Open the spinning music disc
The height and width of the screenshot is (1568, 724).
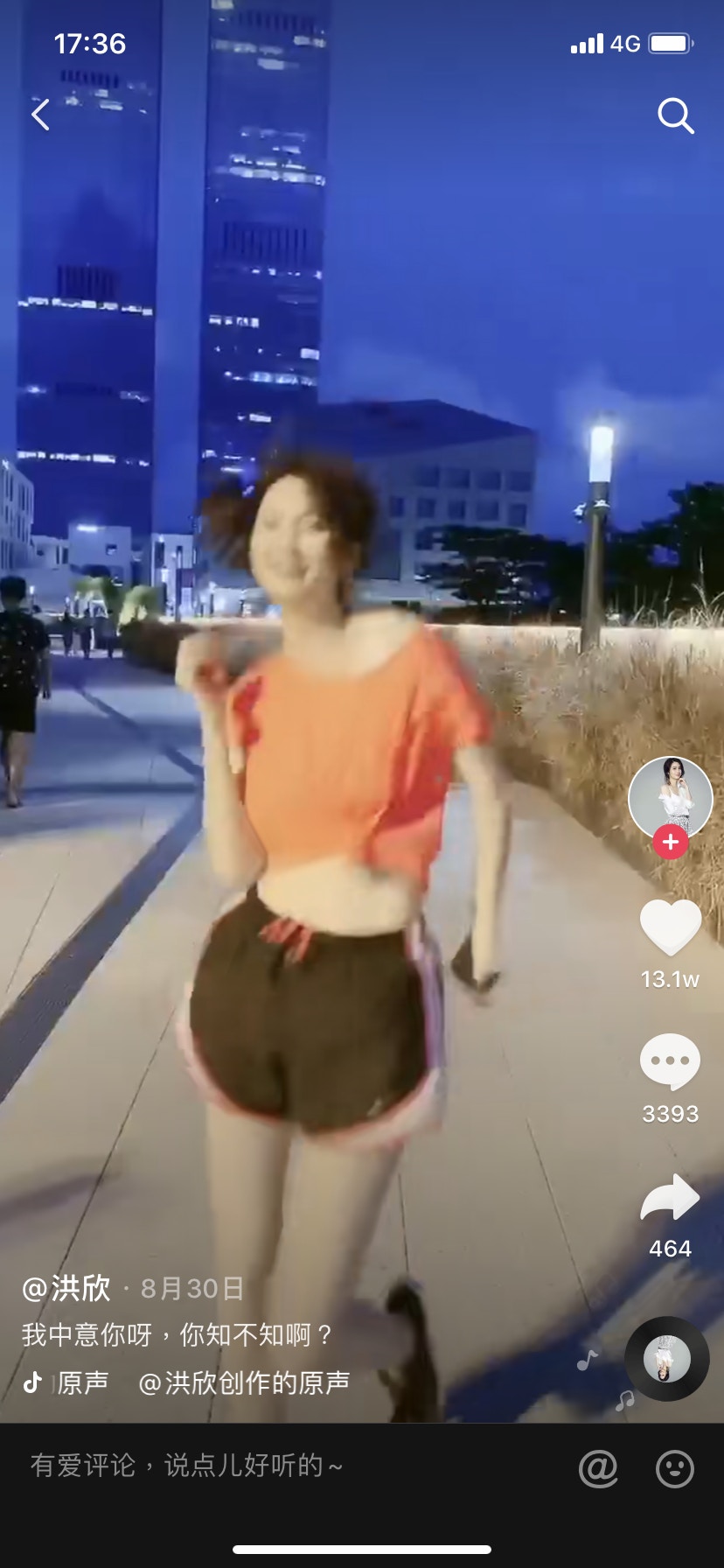tap(666, 1359)
